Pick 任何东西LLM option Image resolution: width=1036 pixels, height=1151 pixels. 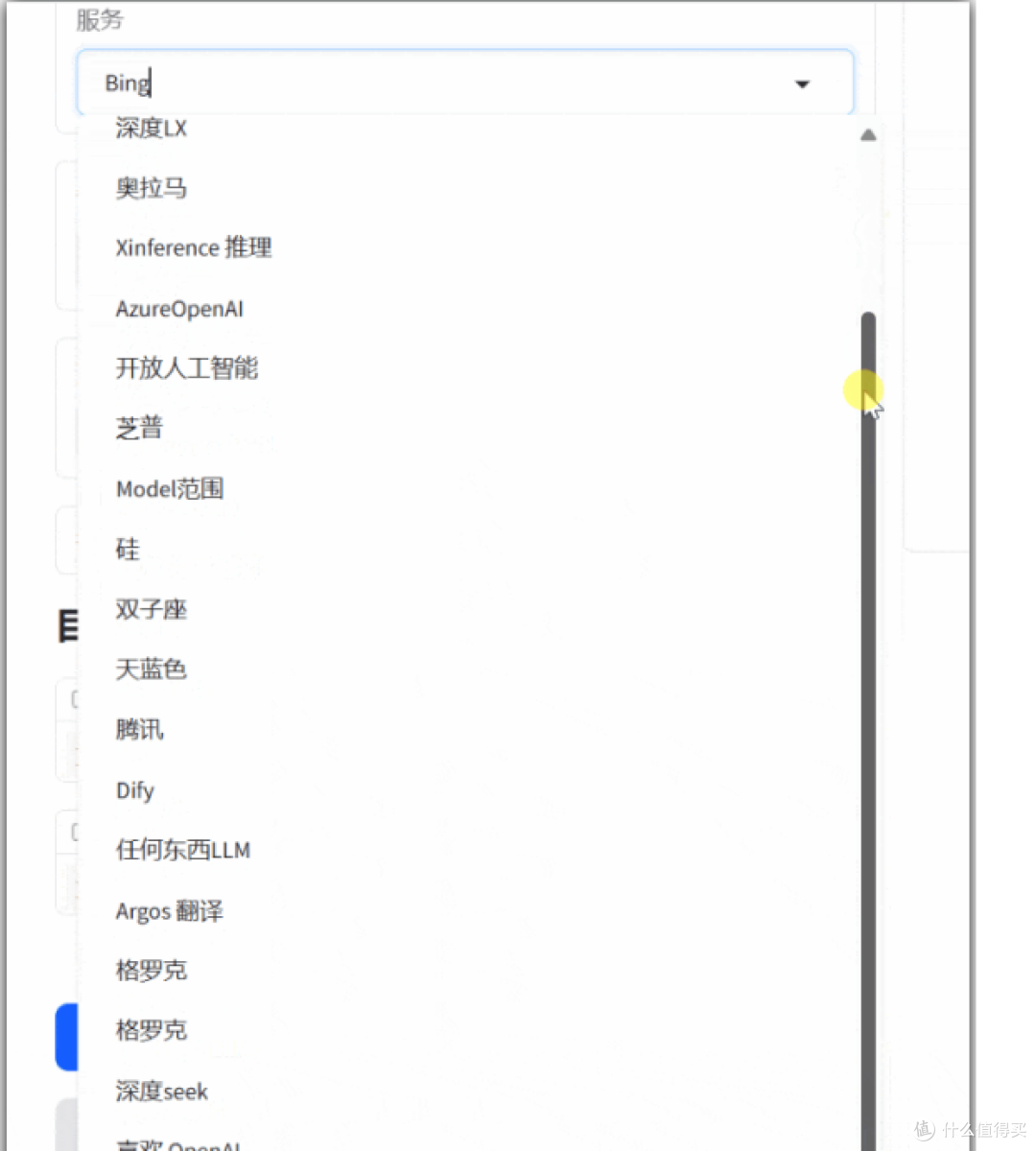pyautogui.click(x=183, y=851)
